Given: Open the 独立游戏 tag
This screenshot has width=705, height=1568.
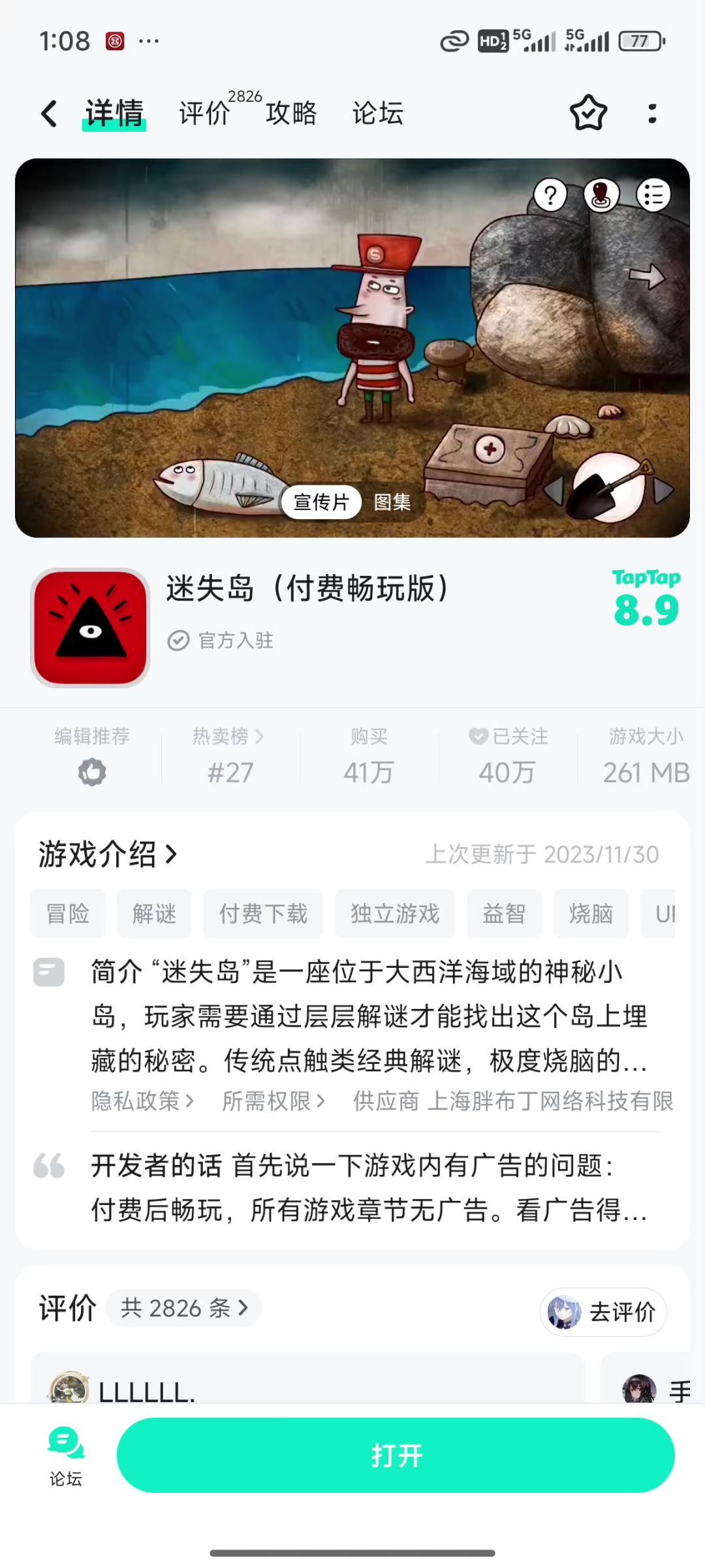Looking at the screenshot, I should tap(395, 914).
